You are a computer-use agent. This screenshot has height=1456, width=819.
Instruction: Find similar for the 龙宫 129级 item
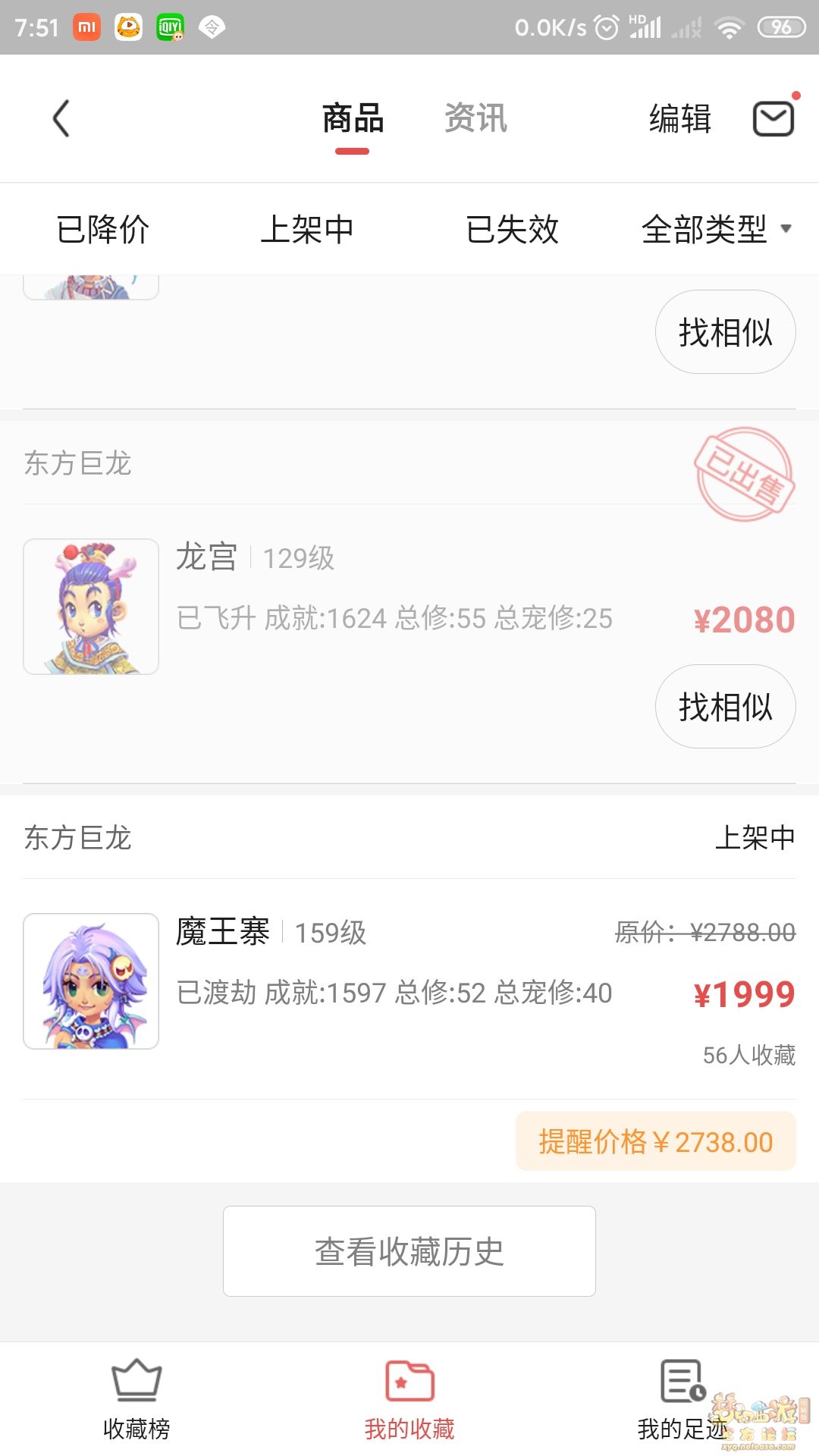click(725, 707)
